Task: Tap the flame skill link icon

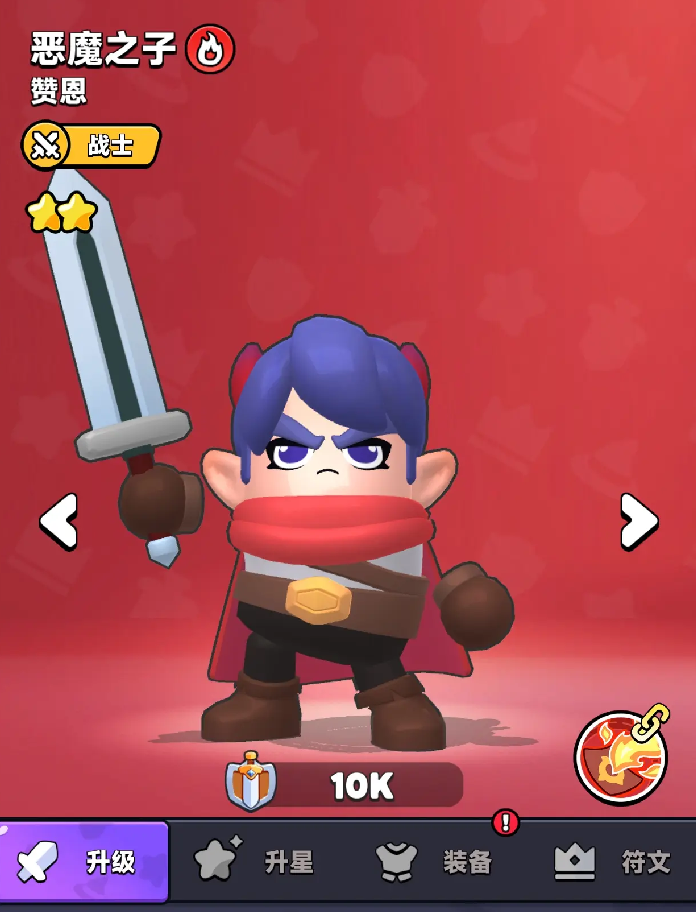Action: 621,757
